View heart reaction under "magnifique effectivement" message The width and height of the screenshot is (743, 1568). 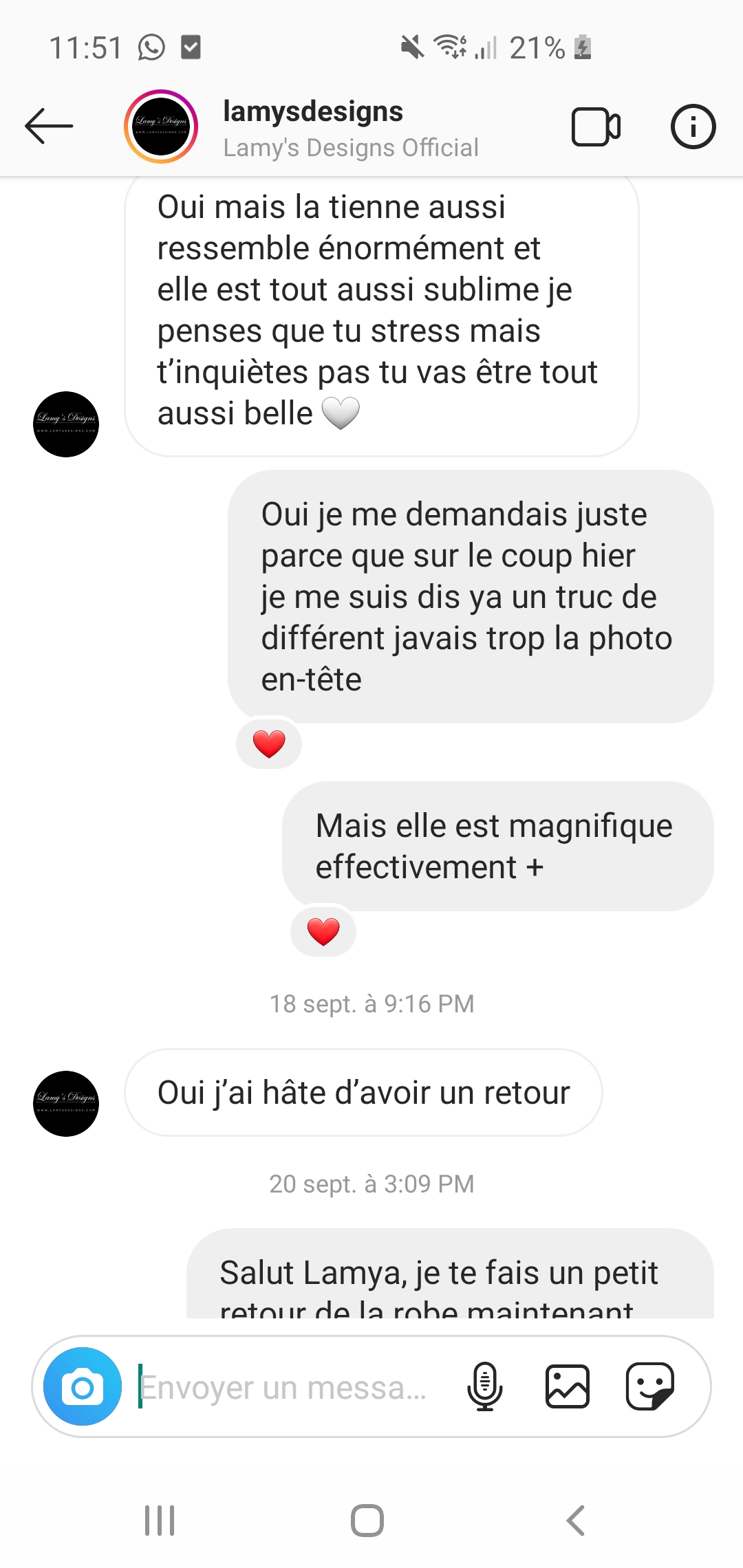coord(323,932)
